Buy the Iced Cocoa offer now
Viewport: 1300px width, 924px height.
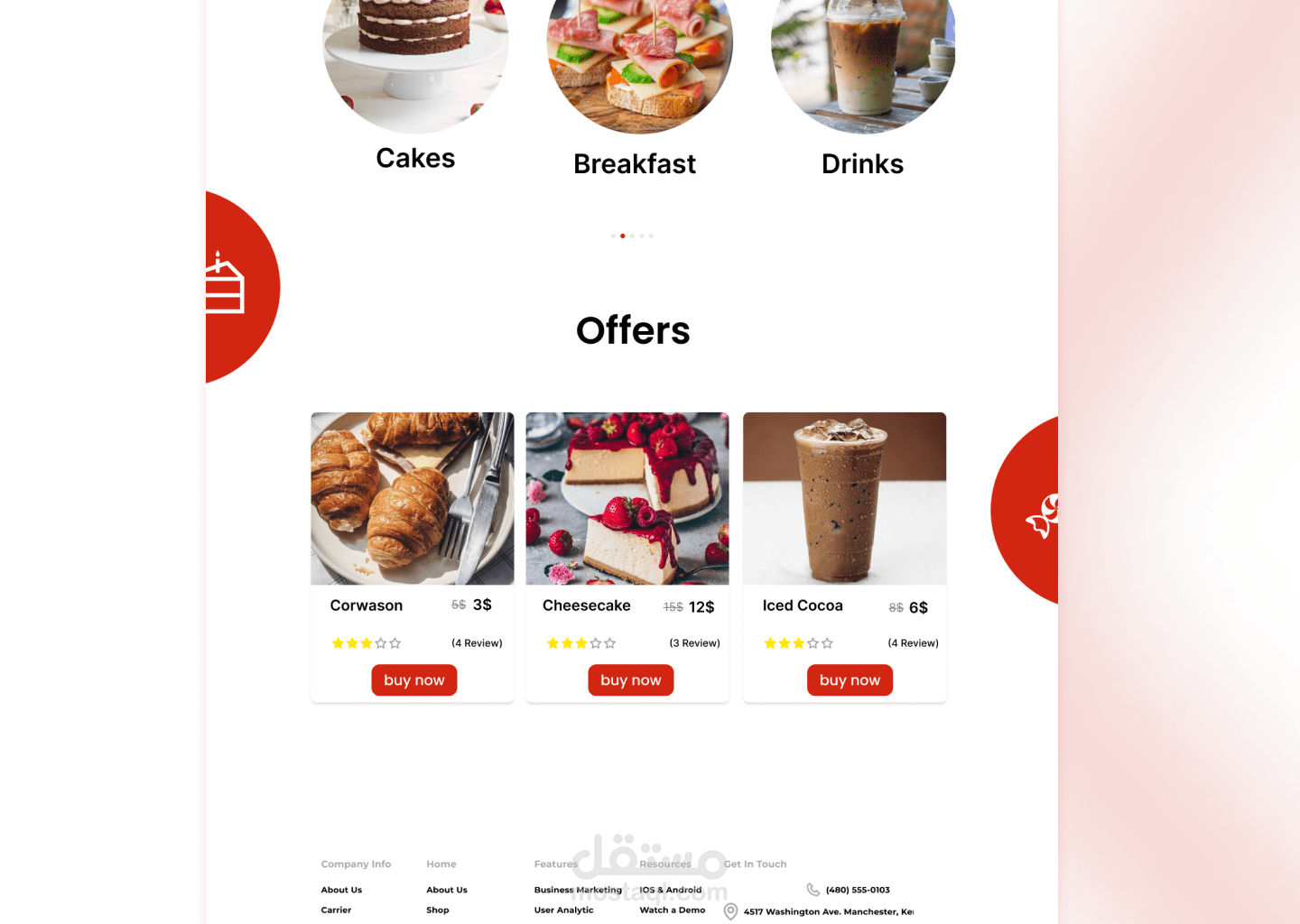(850, 680)
